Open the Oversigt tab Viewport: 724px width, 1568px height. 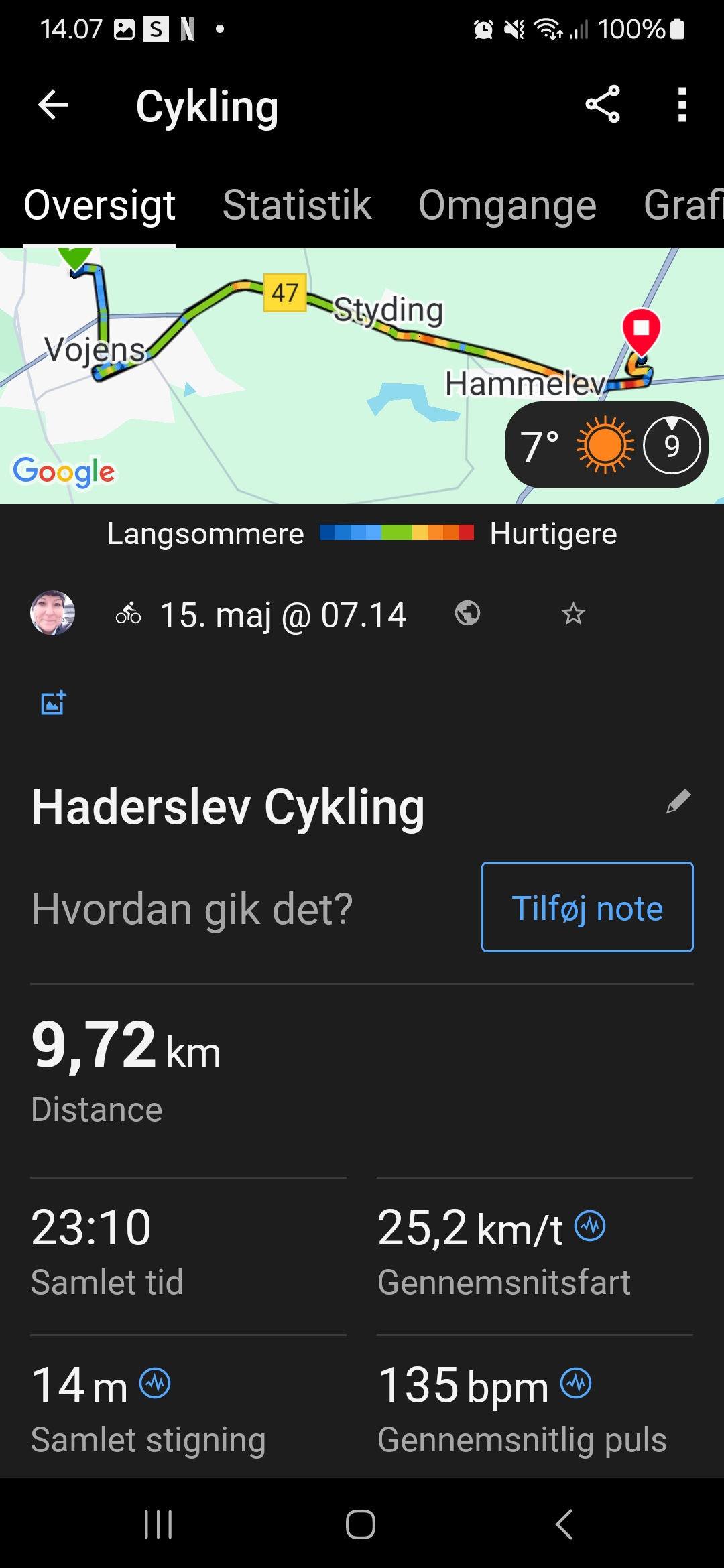coord(100,205)
